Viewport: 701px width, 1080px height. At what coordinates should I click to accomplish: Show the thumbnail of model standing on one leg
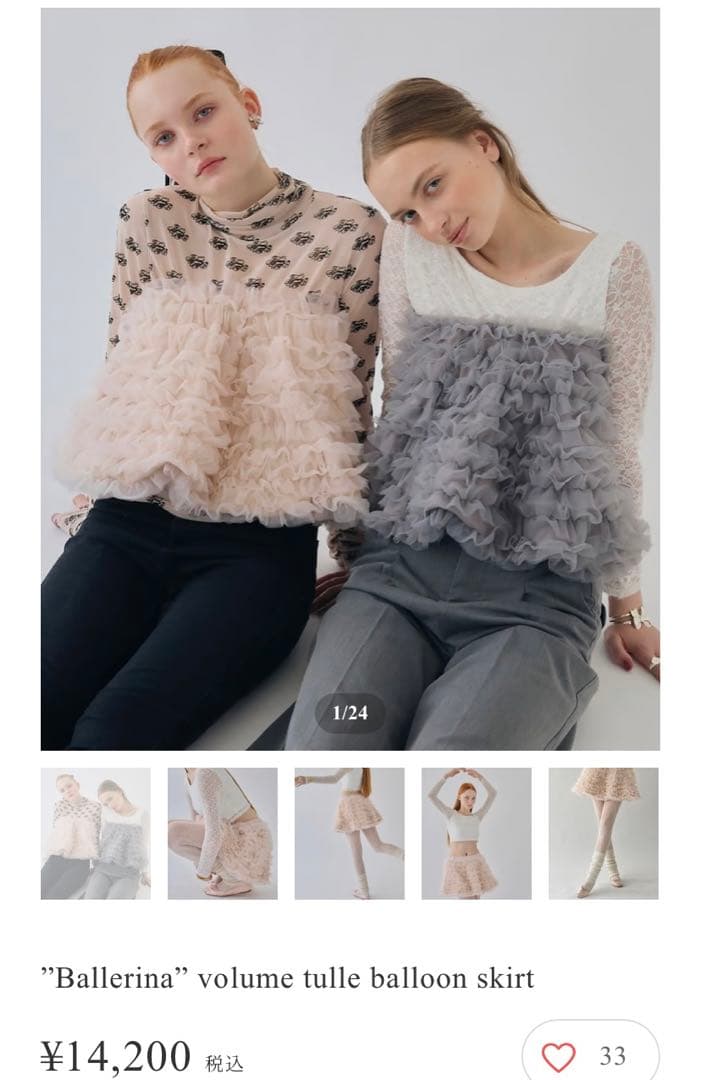pos(349,833)
